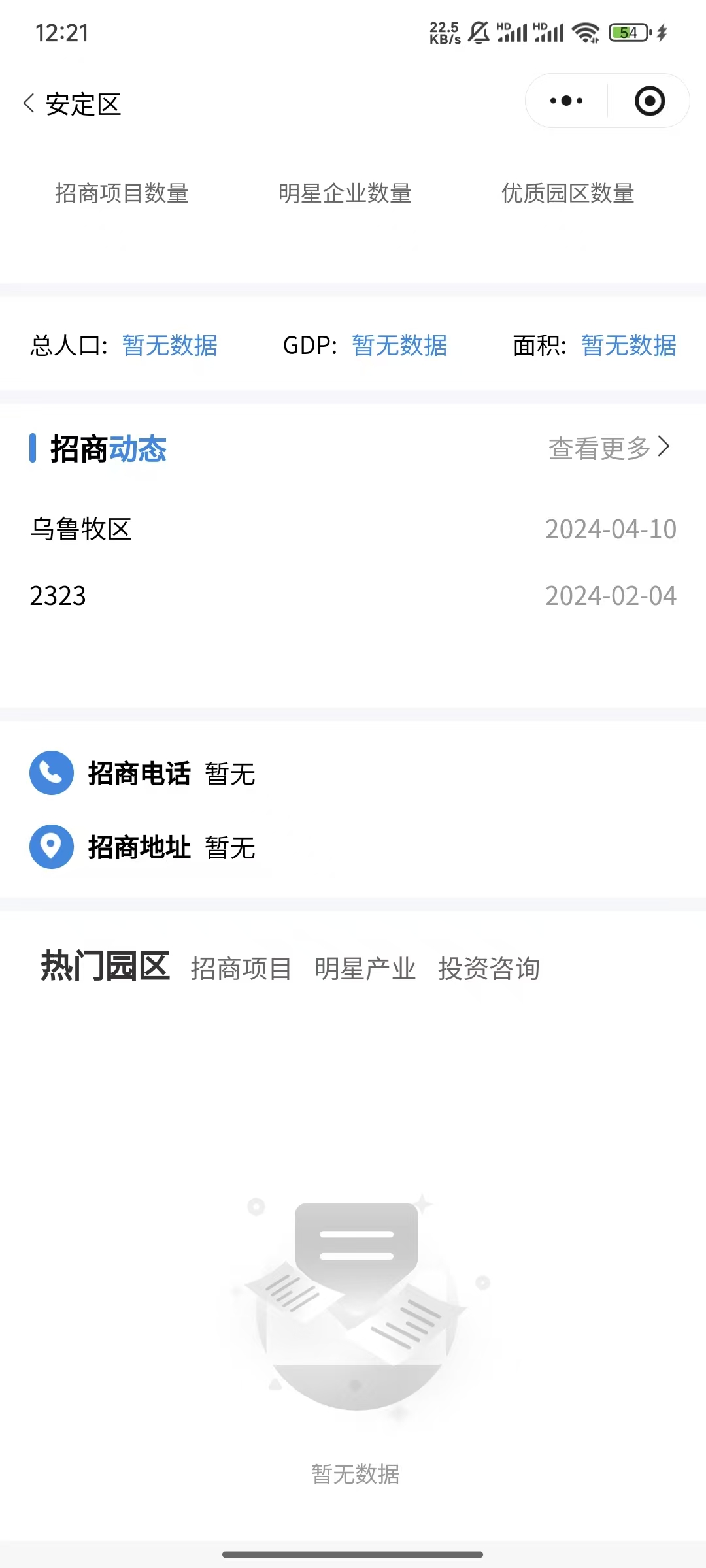Go back from 安定区 page
Image resolution: width=706 pixels, height=1568 pixels.
(x=29, y=103)
